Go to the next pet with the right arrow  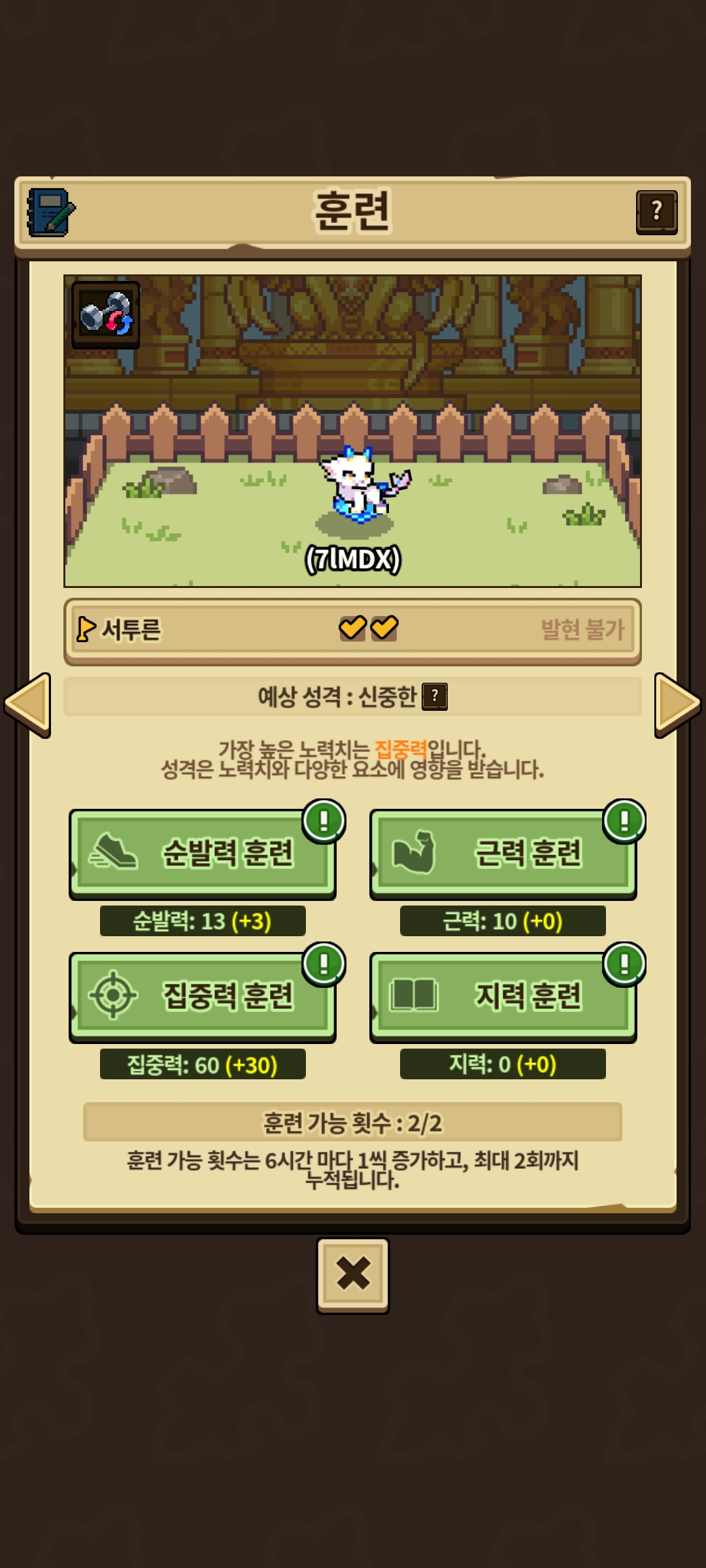tap(677, 705)
